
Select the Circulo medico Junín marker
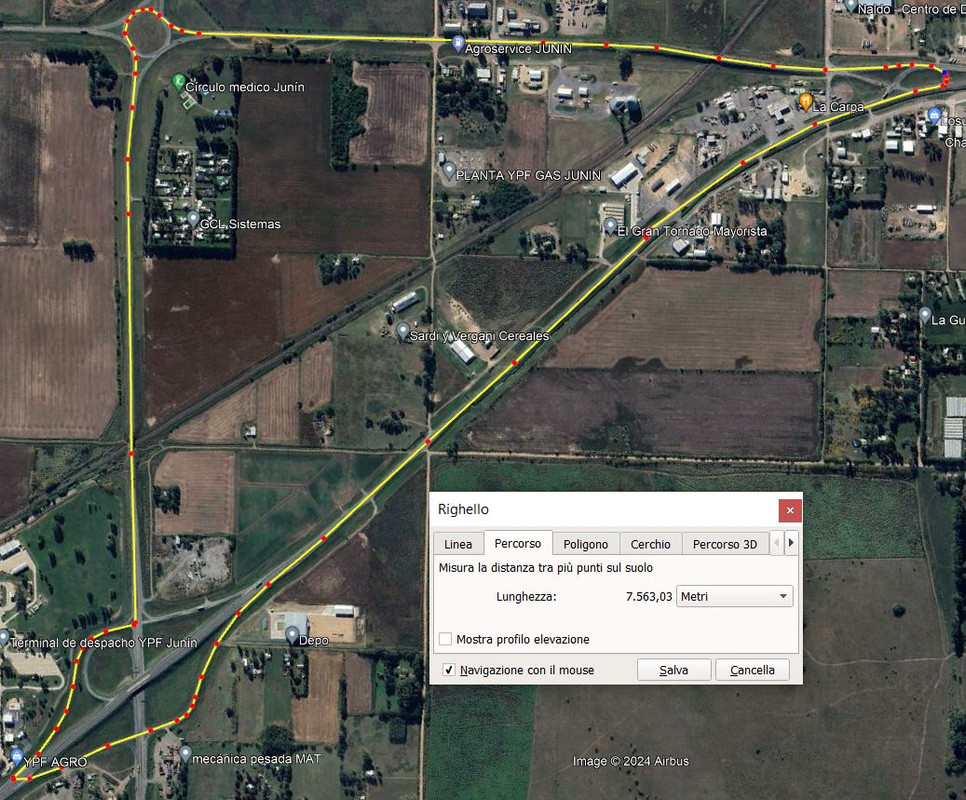pos(178,82)
